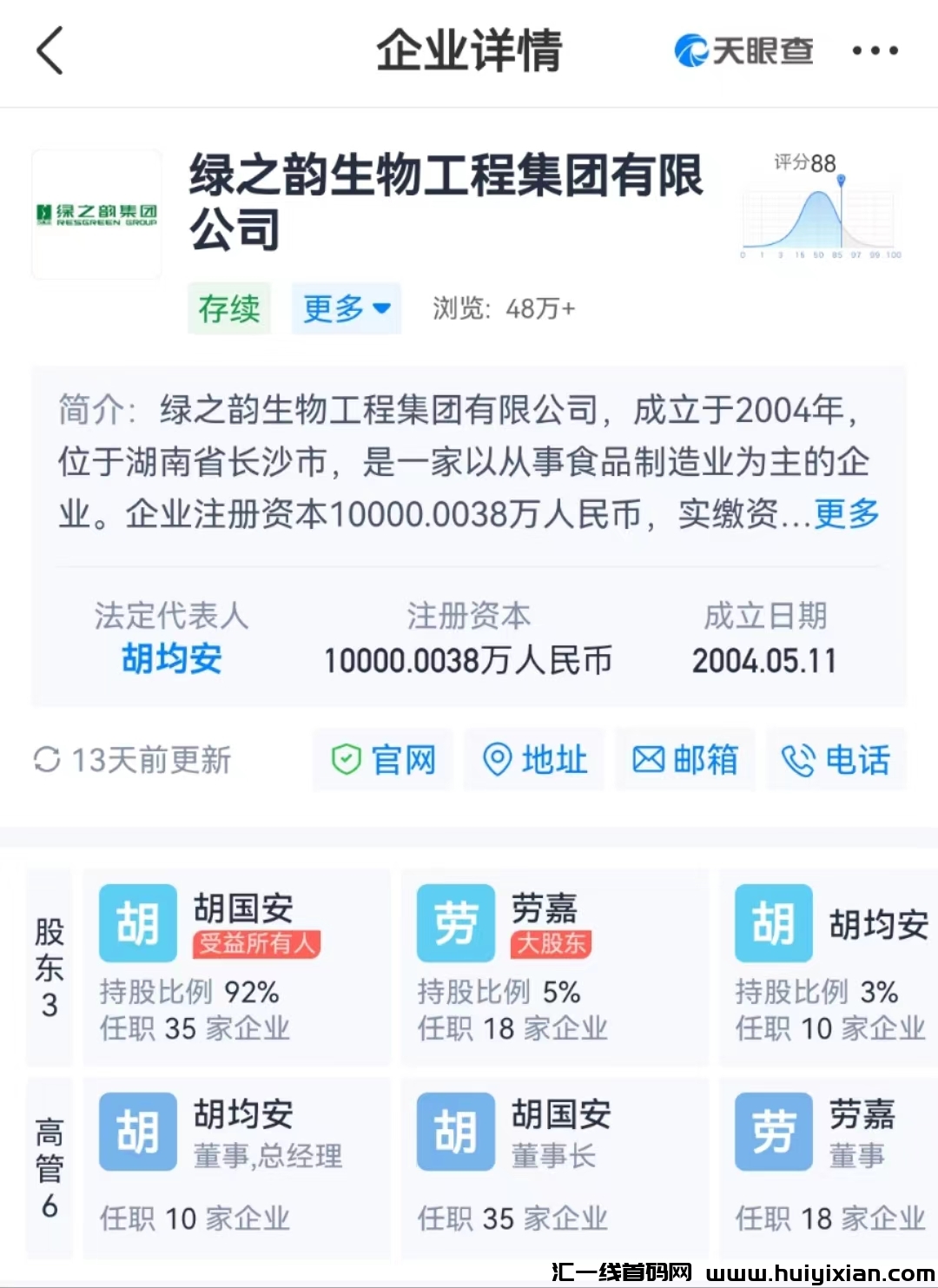This screenshot has width=938, height=1288.
Task: Open the 绿之韵集团 company logo thumbnail
Action: point(96,215)
